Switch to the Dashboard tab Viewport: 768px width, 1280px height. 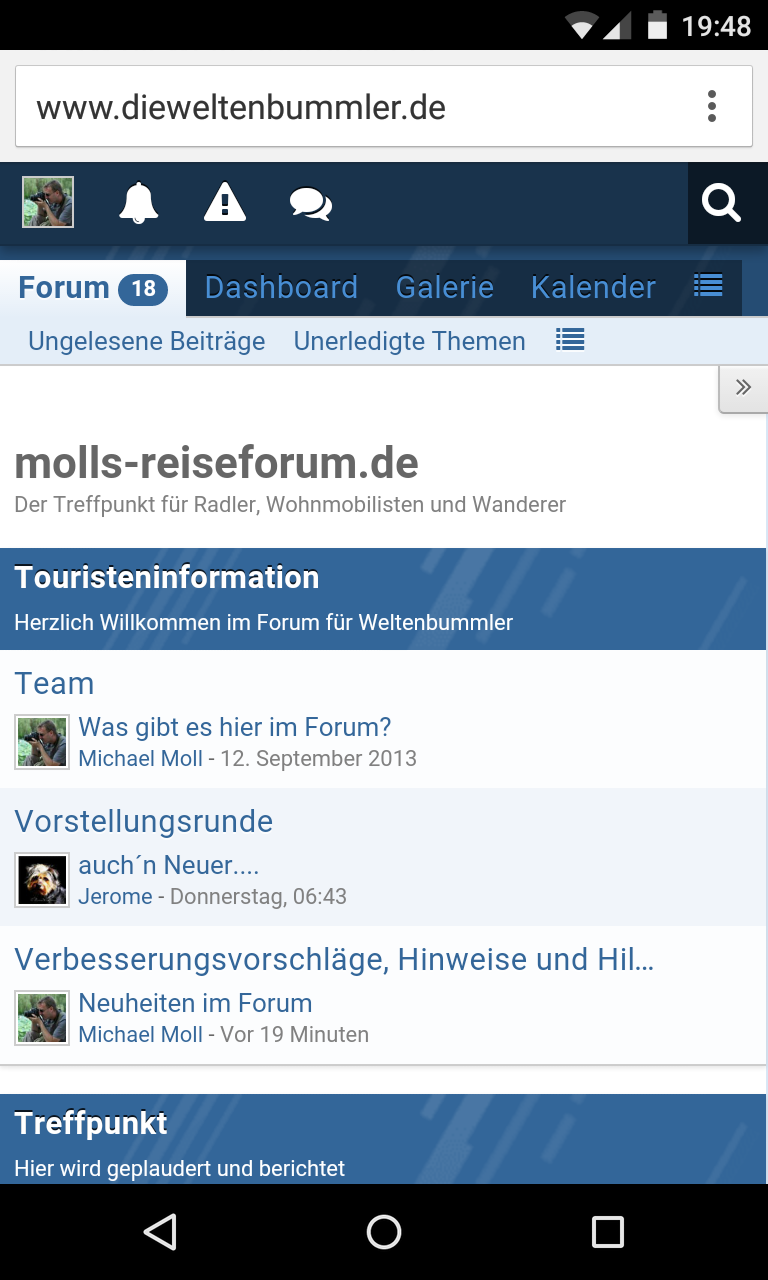coord(281,288)
